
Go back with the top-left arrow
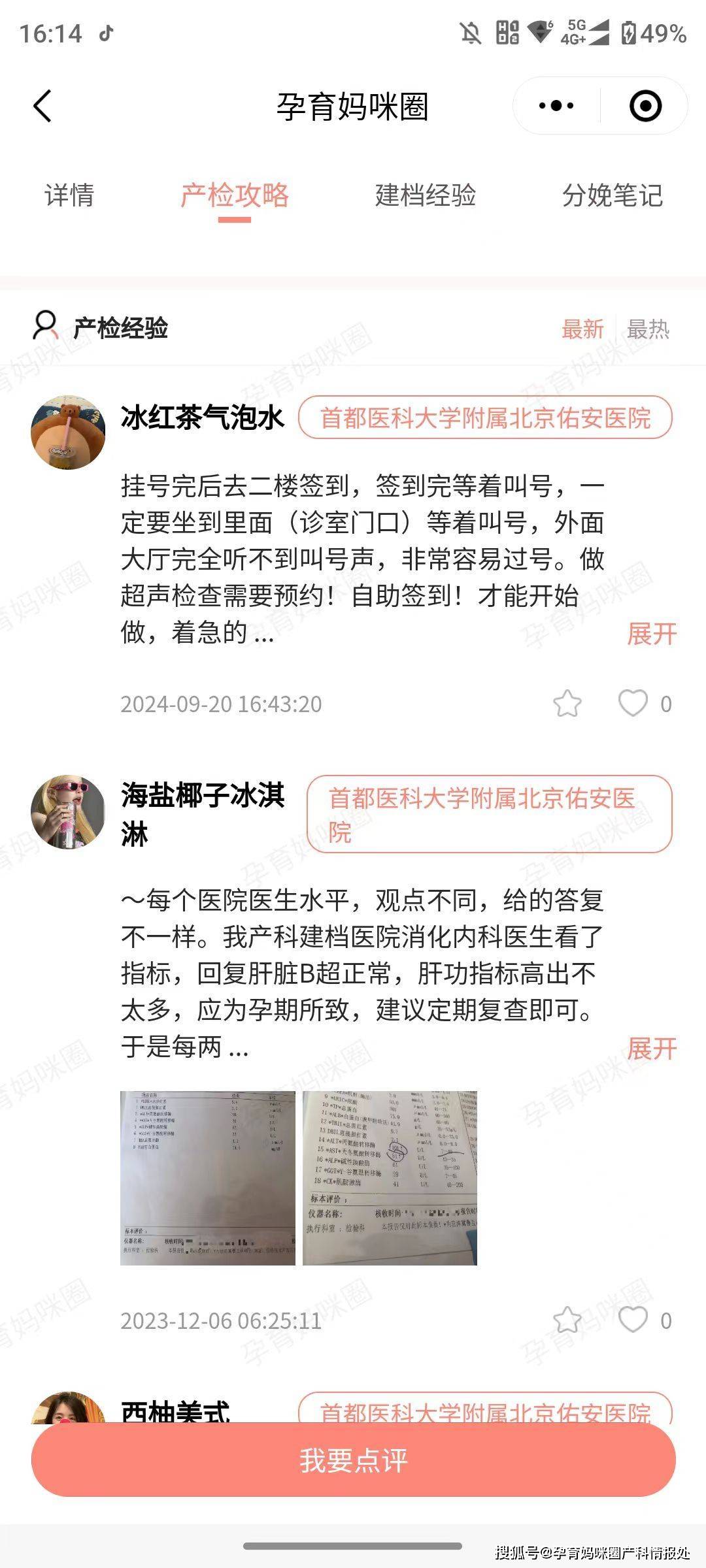click(42, 106)
